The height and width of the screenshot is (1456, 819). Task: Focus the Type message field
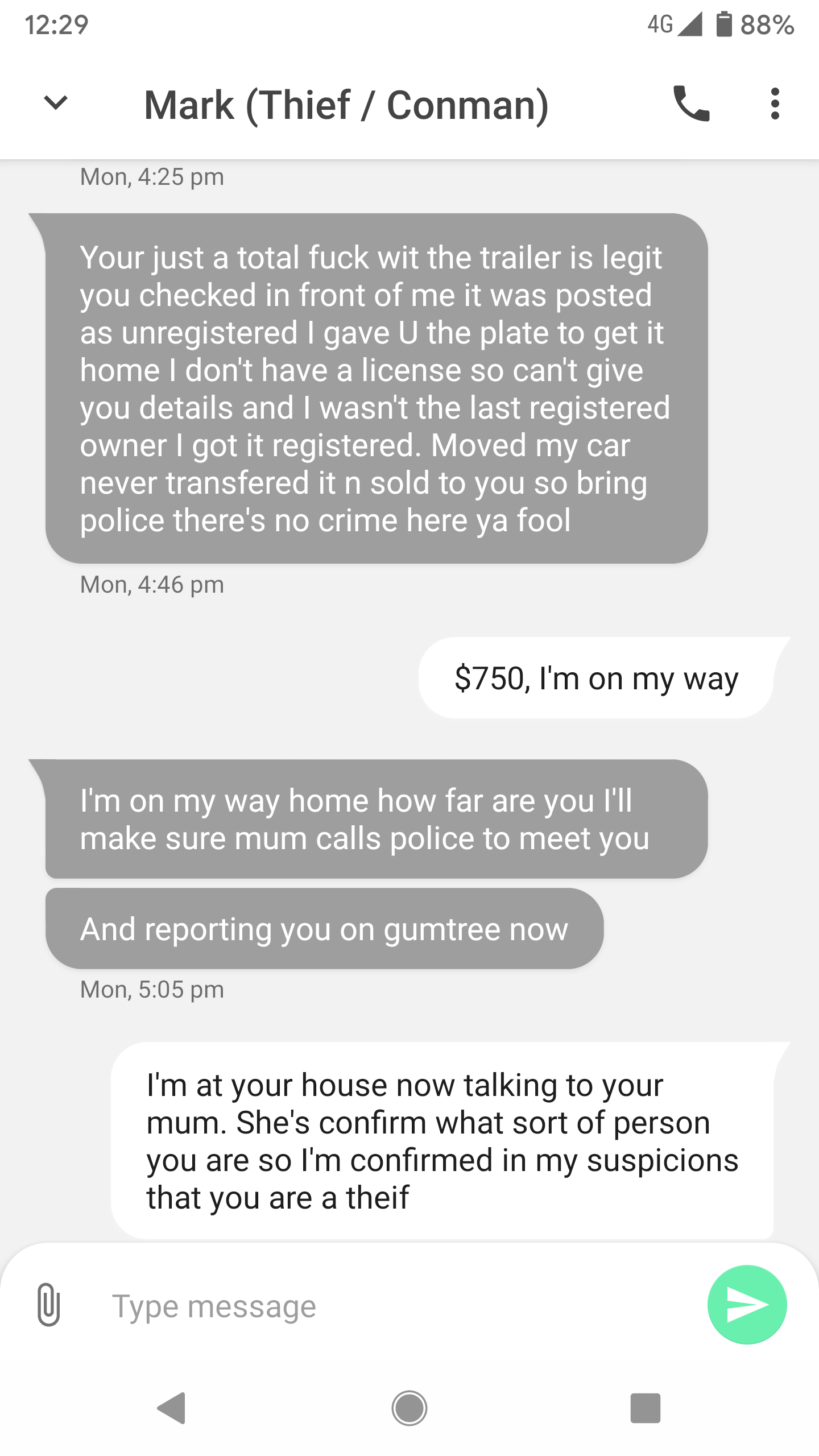[x=398, y=1305]
